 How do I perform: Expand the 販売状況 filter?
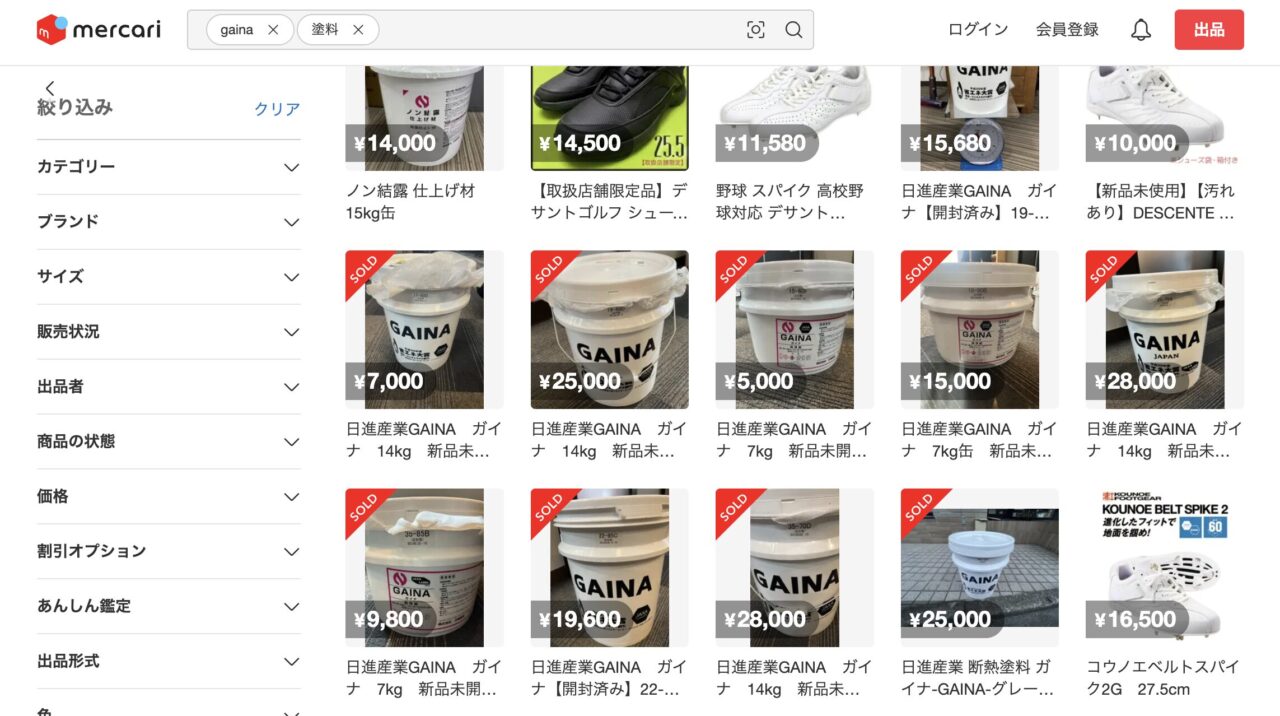(x=168, y=332)
